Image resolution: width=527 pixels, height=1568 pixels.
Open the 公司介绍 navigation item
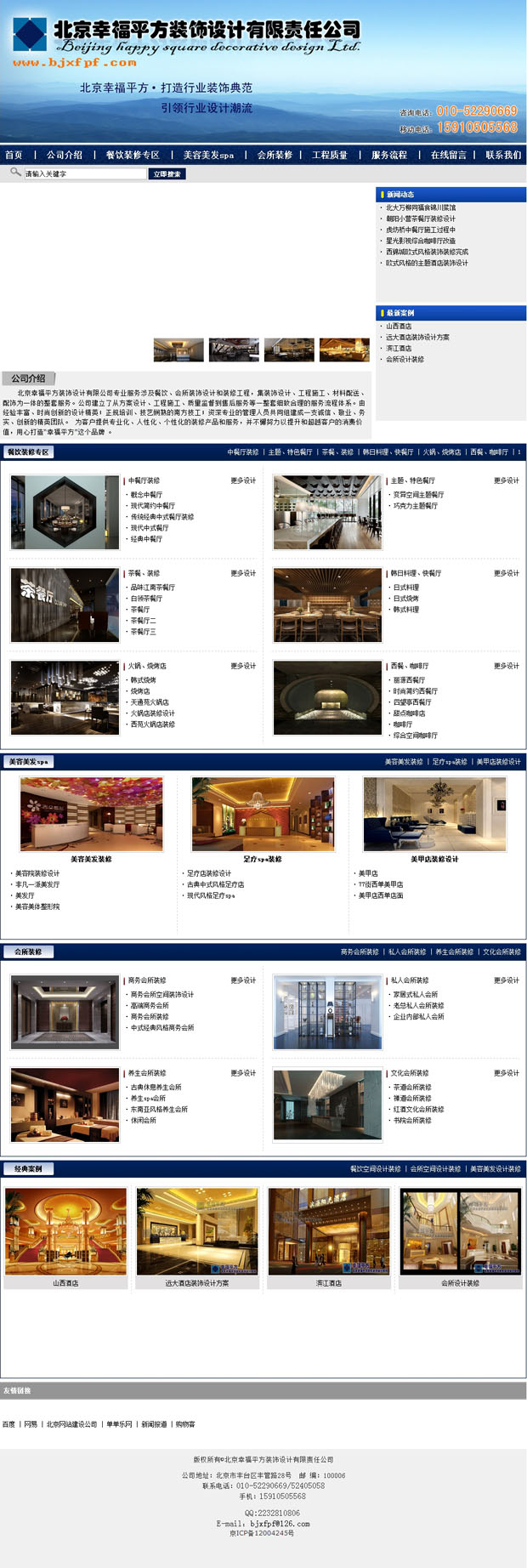point(65,155)
